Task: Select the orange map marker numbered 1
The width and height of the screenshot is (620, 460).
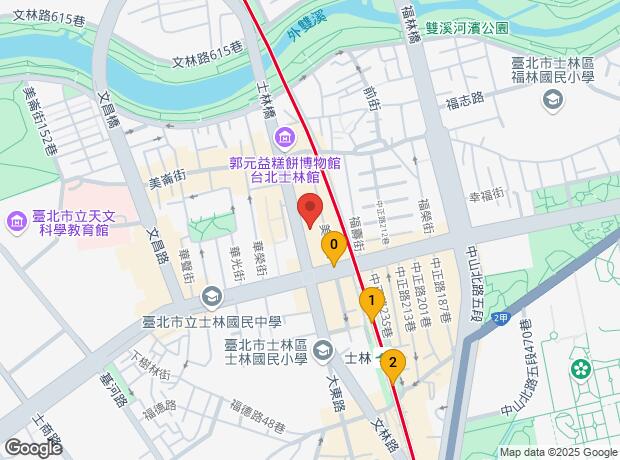Action: click(371, 299)
